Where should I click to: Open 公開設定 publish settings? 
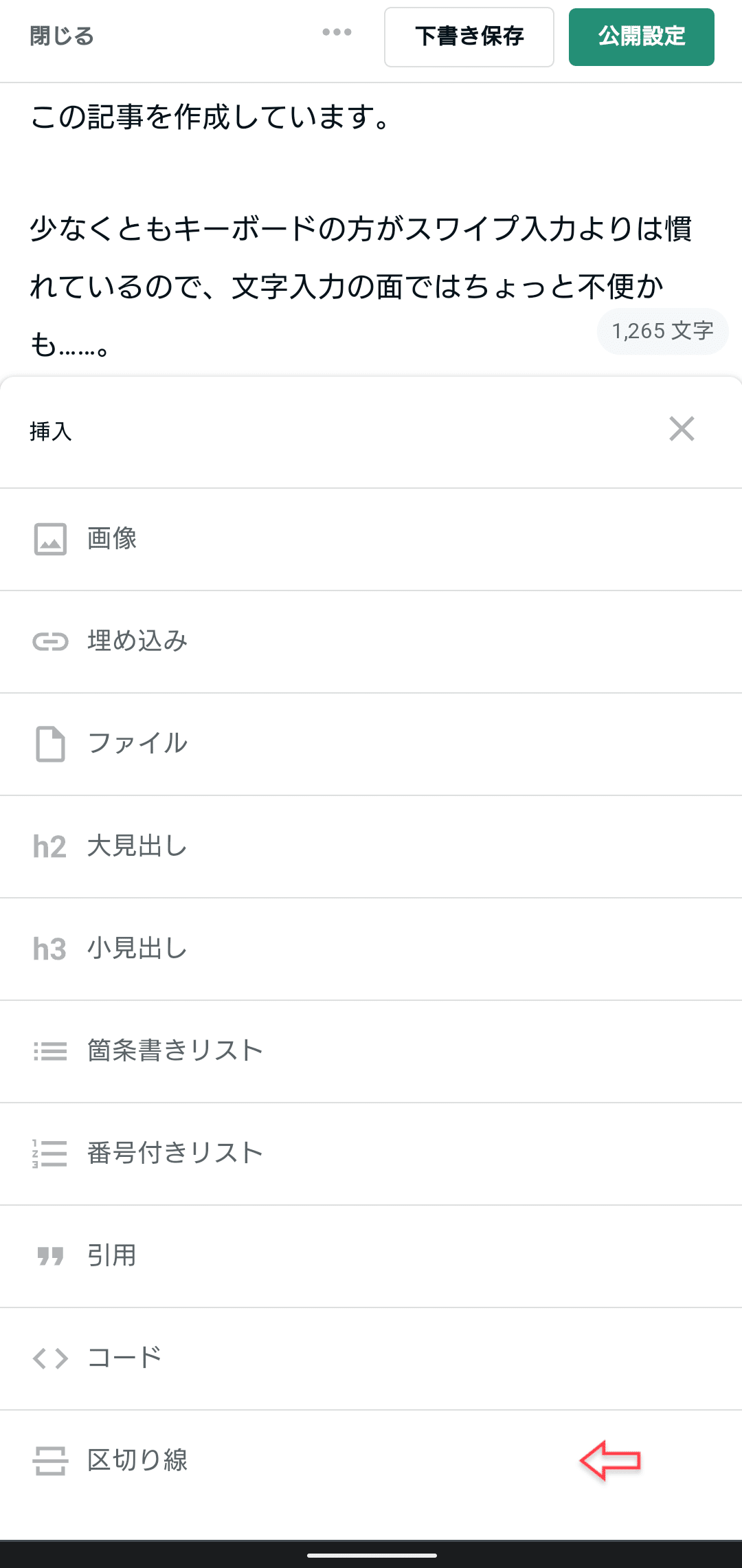click(642, 37)
